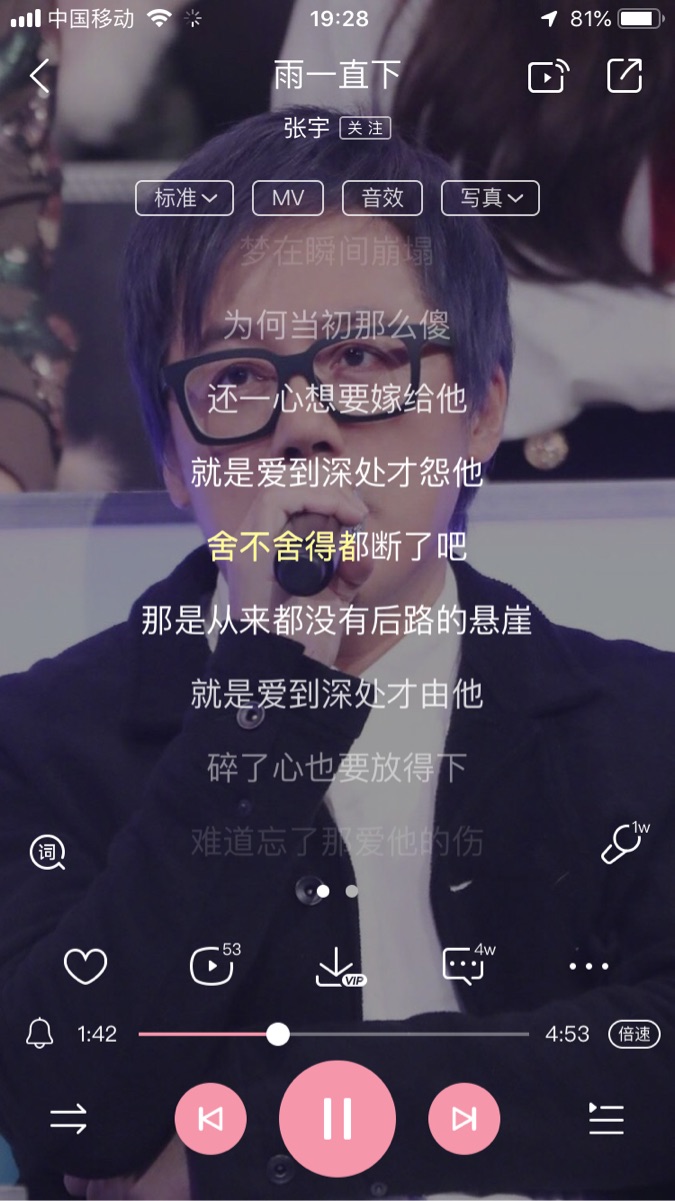Screen dimensions: 675x1201
Task: Pause the current song
Action: [337, 1119]
